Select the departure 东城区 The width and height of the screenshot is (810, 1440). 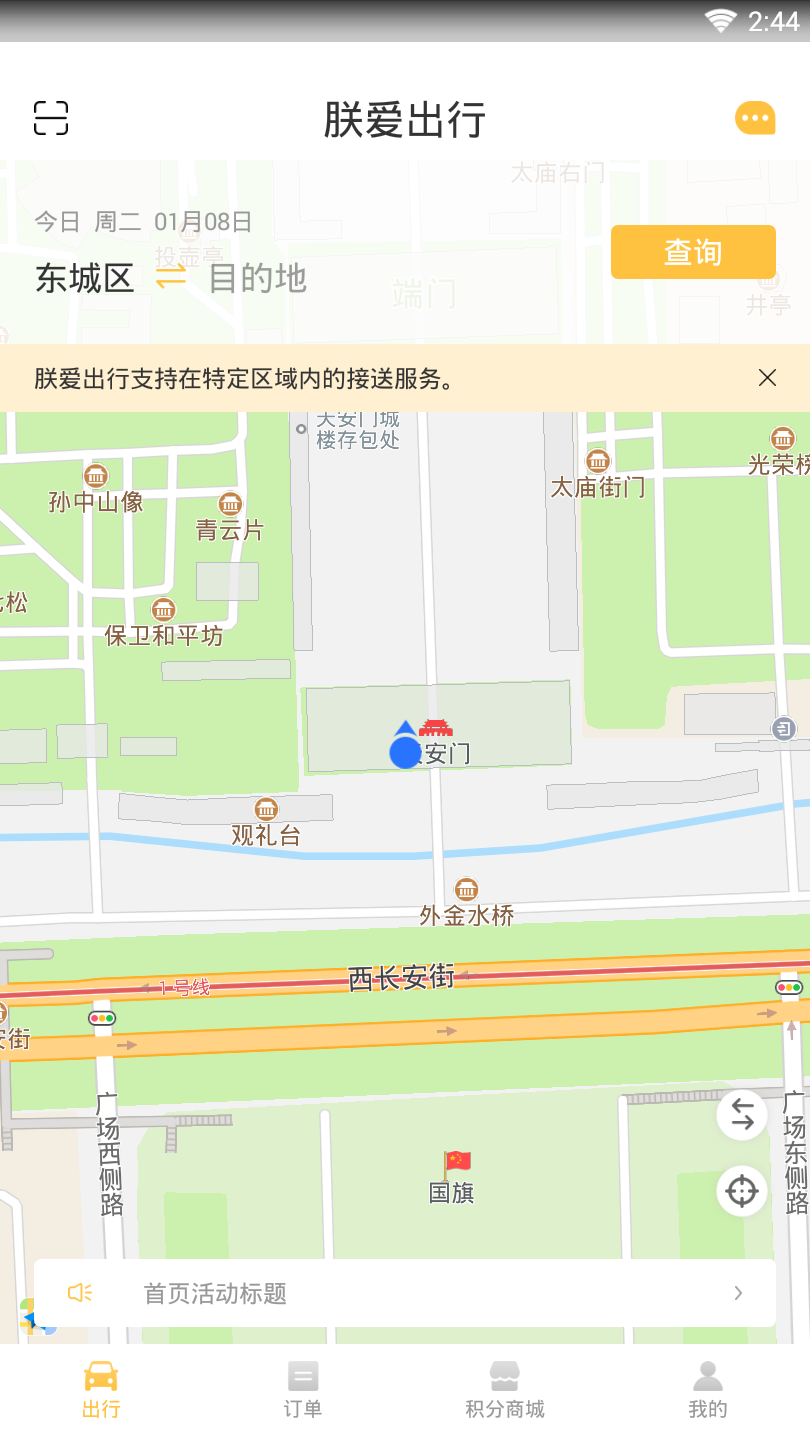click(x=85, y=278)
